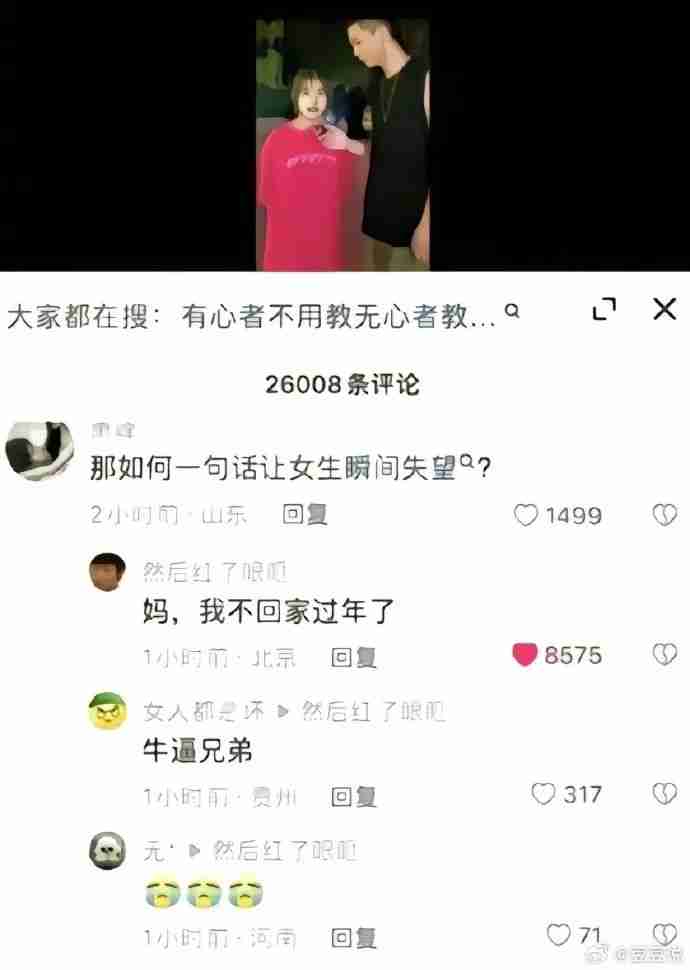Dislike the comment with 1499 likes
The image size is (690, 970).
[x=664, y=516]
